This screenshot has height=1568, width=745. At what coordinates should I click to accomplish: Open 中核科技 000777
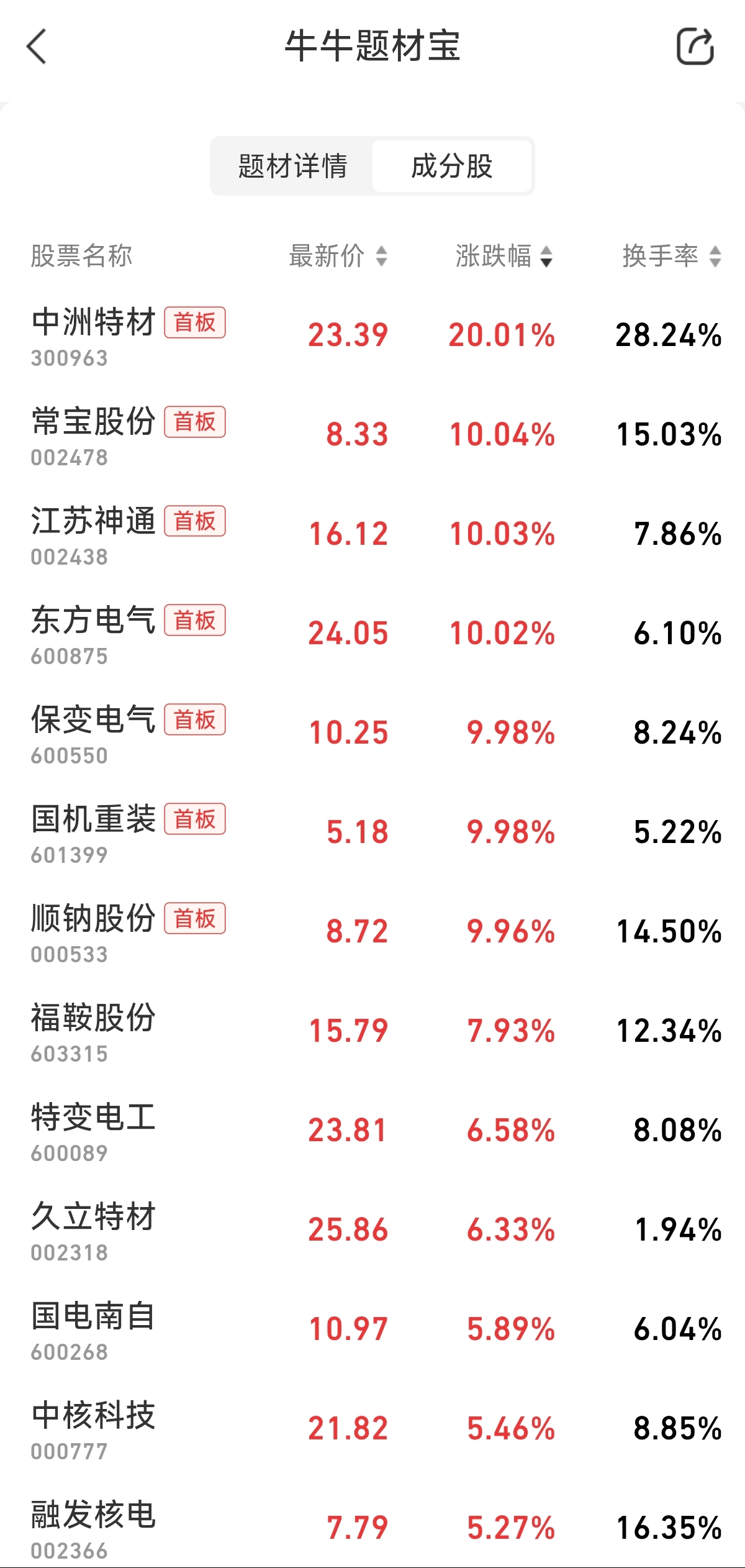pos(93,1429)
